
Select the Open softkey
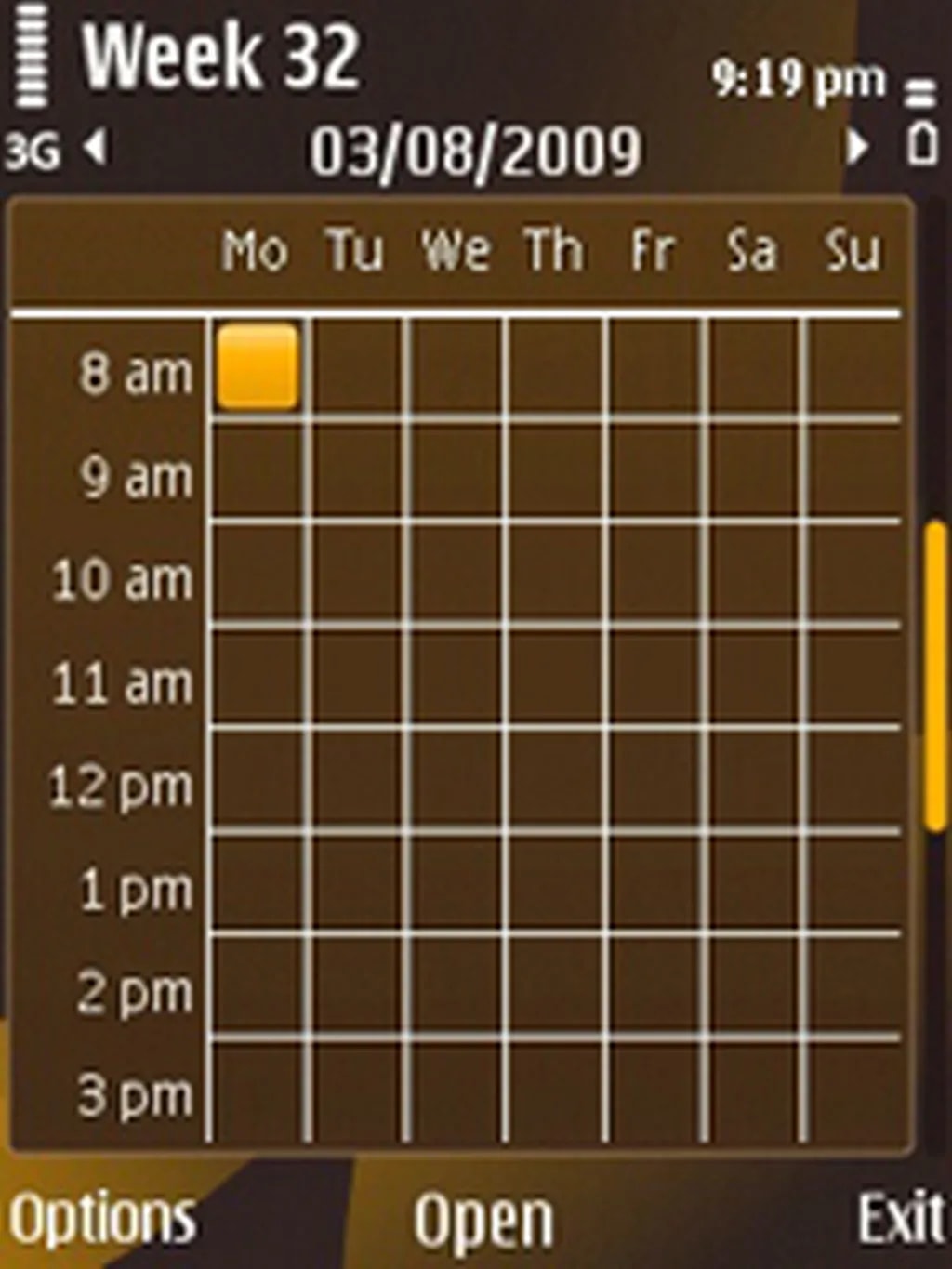483,1220
